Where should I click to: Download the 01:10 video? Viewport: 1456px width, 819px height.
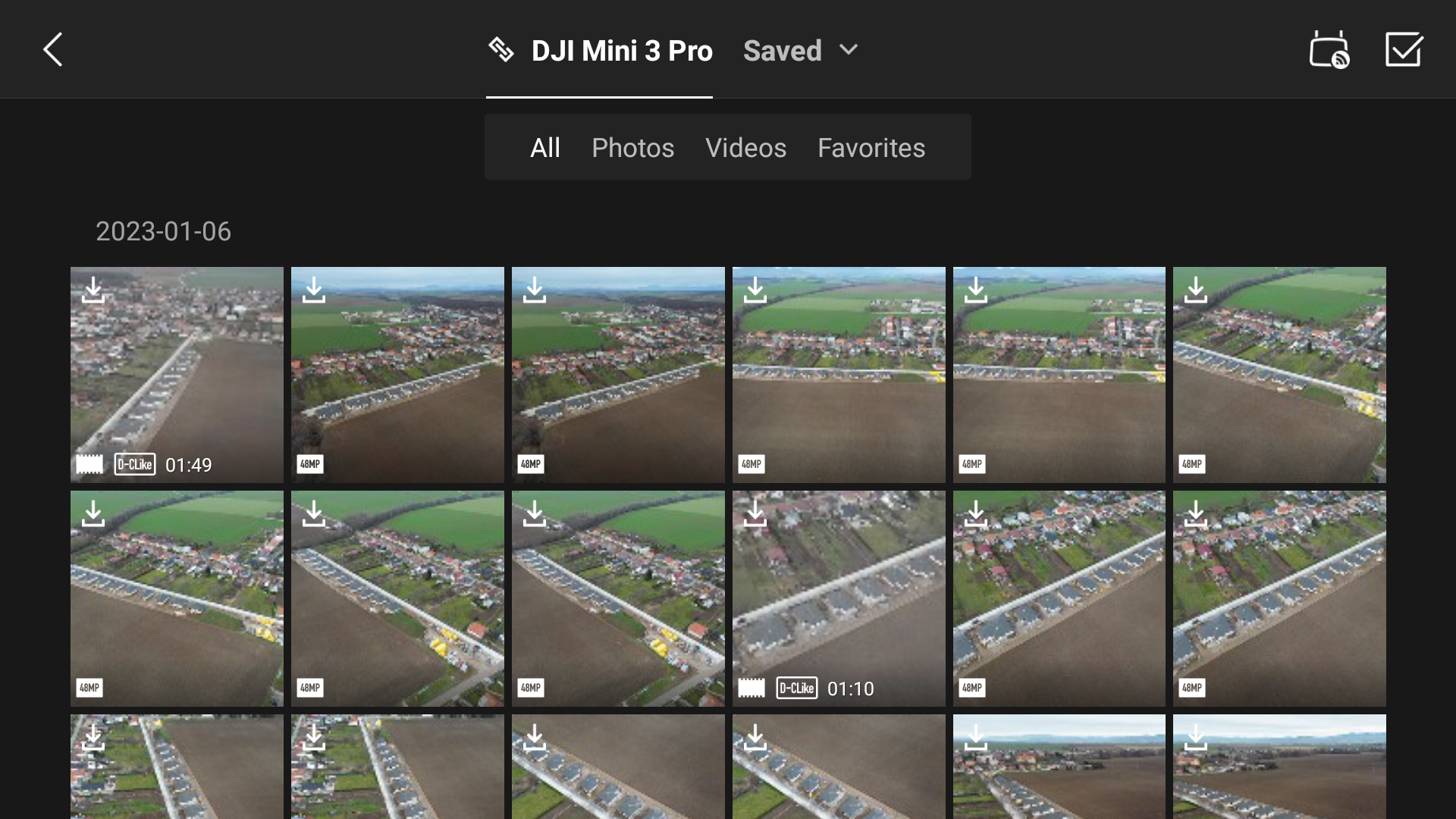point(755,514)
